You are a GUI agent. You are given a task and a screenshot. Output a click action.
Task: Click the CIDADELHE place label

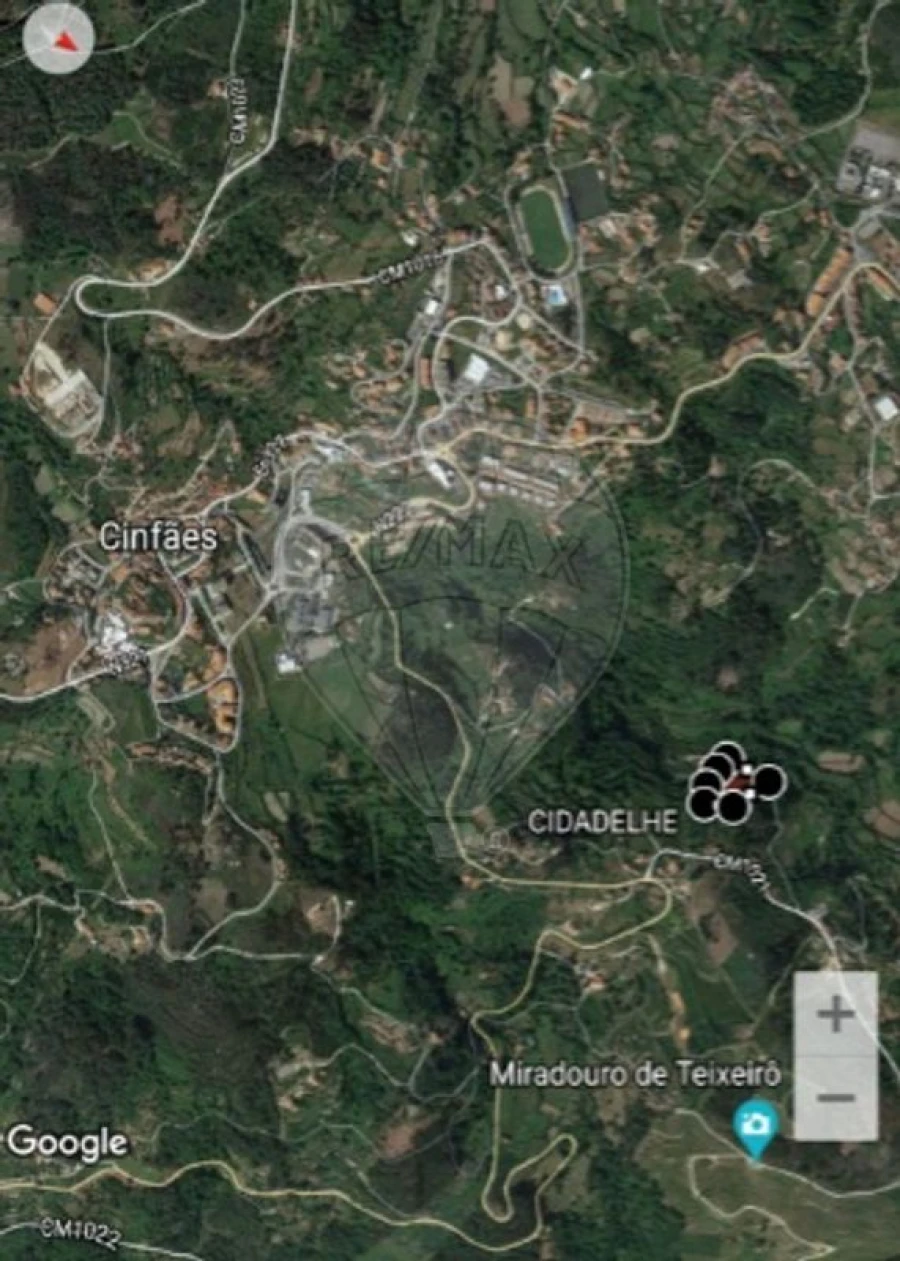pos(601,824)
